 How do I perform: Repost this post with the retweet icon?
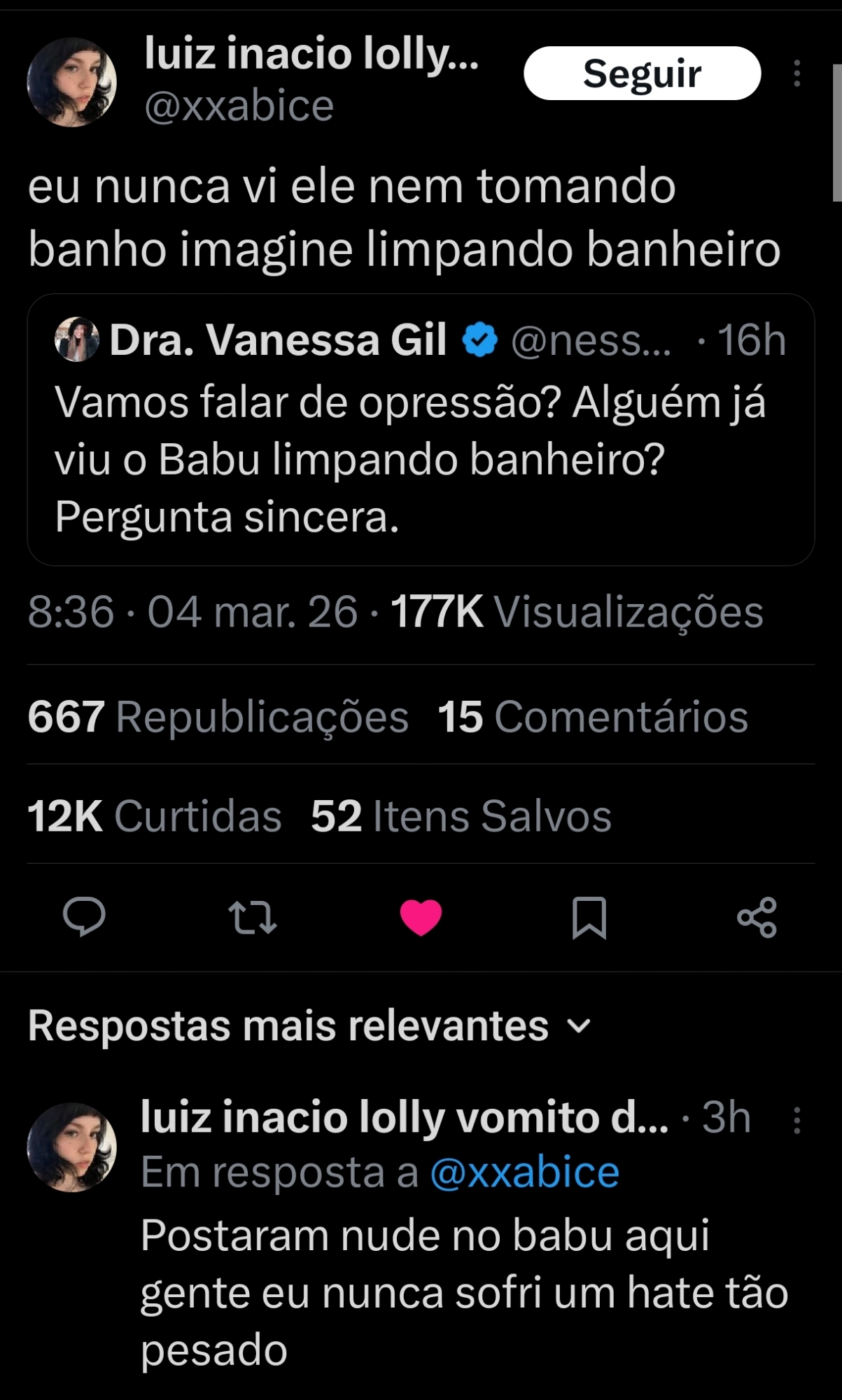[253, 917]
